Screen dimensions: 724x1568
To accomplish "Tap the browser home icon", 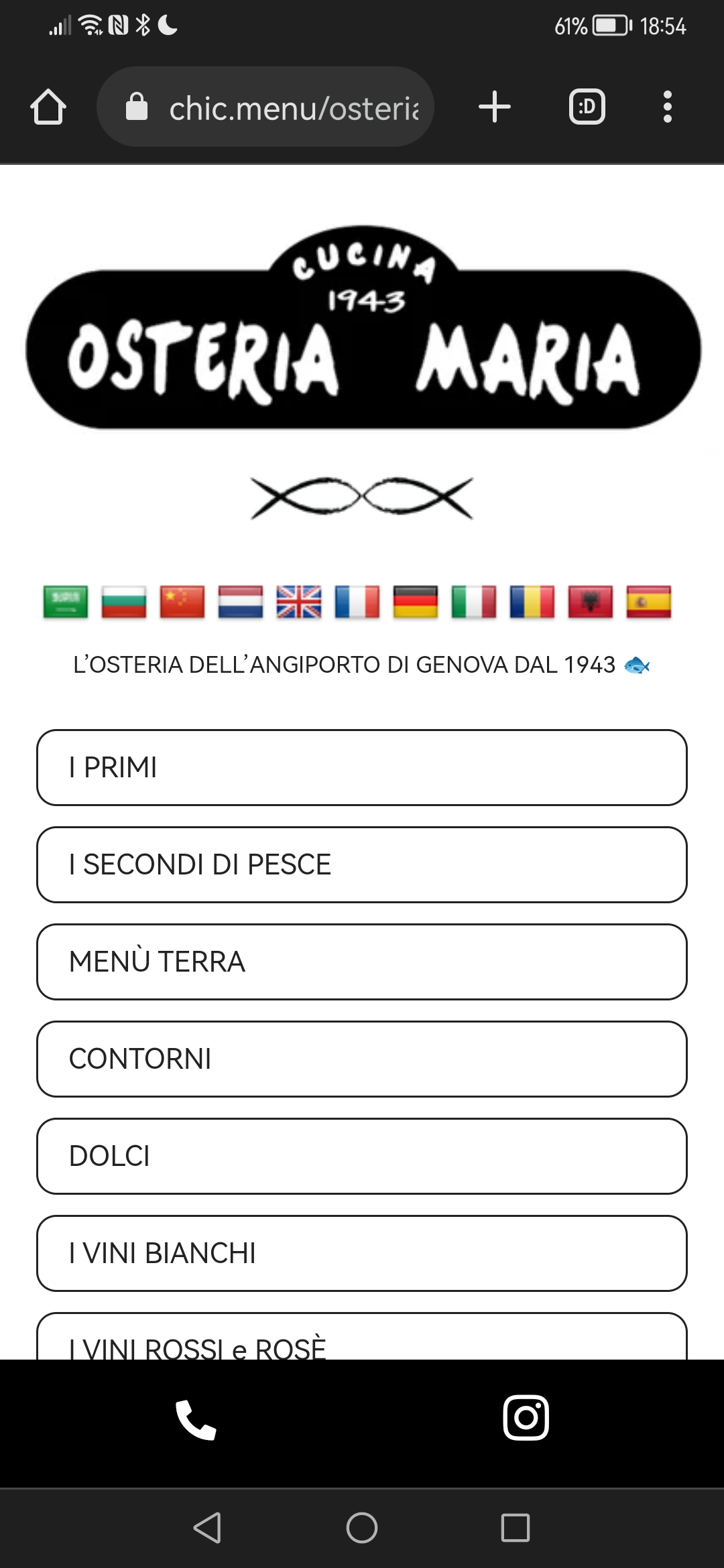I will (48, 107).
